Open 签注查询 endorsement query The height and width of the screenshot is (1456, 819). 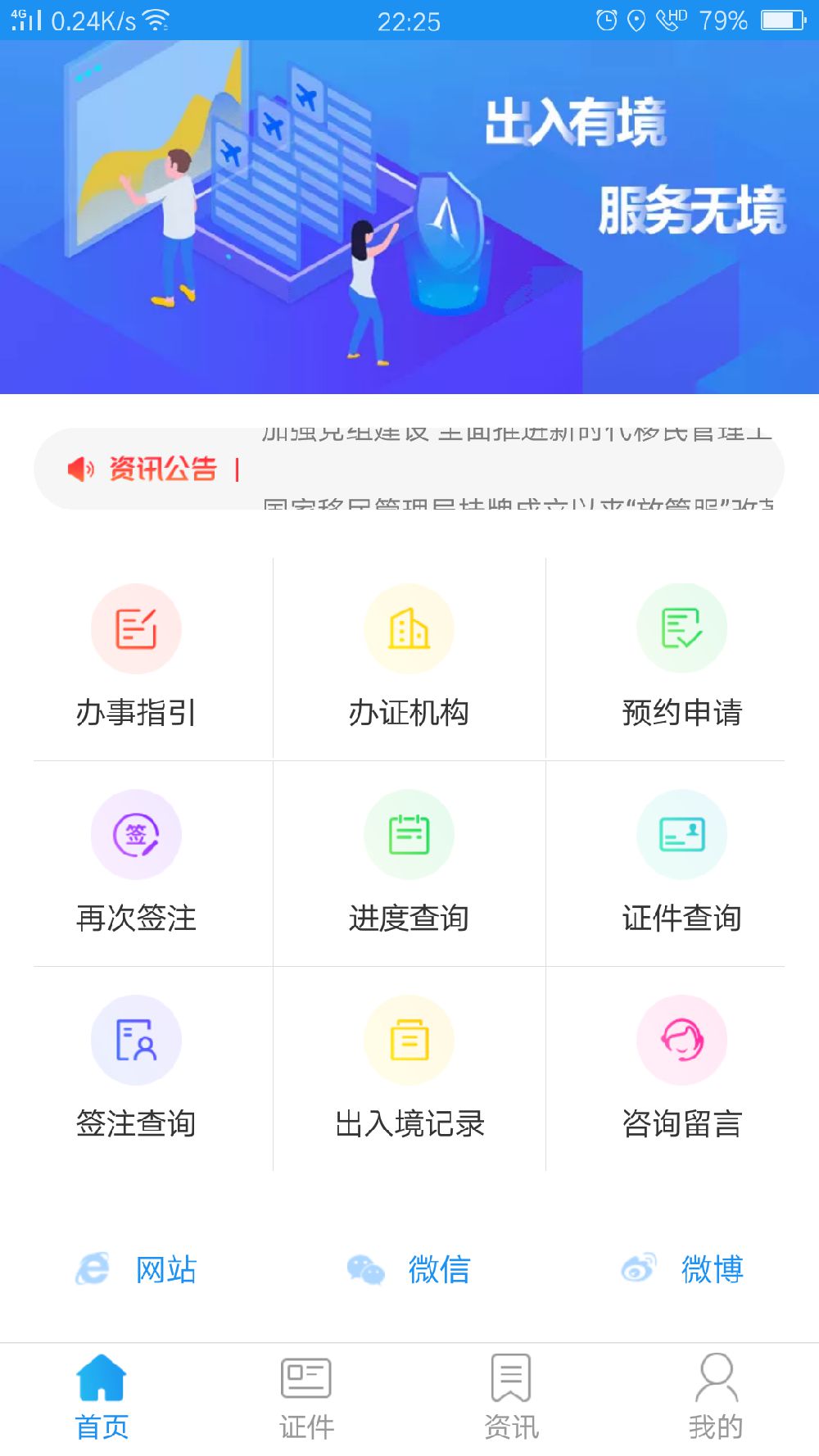coord(136,1067)
